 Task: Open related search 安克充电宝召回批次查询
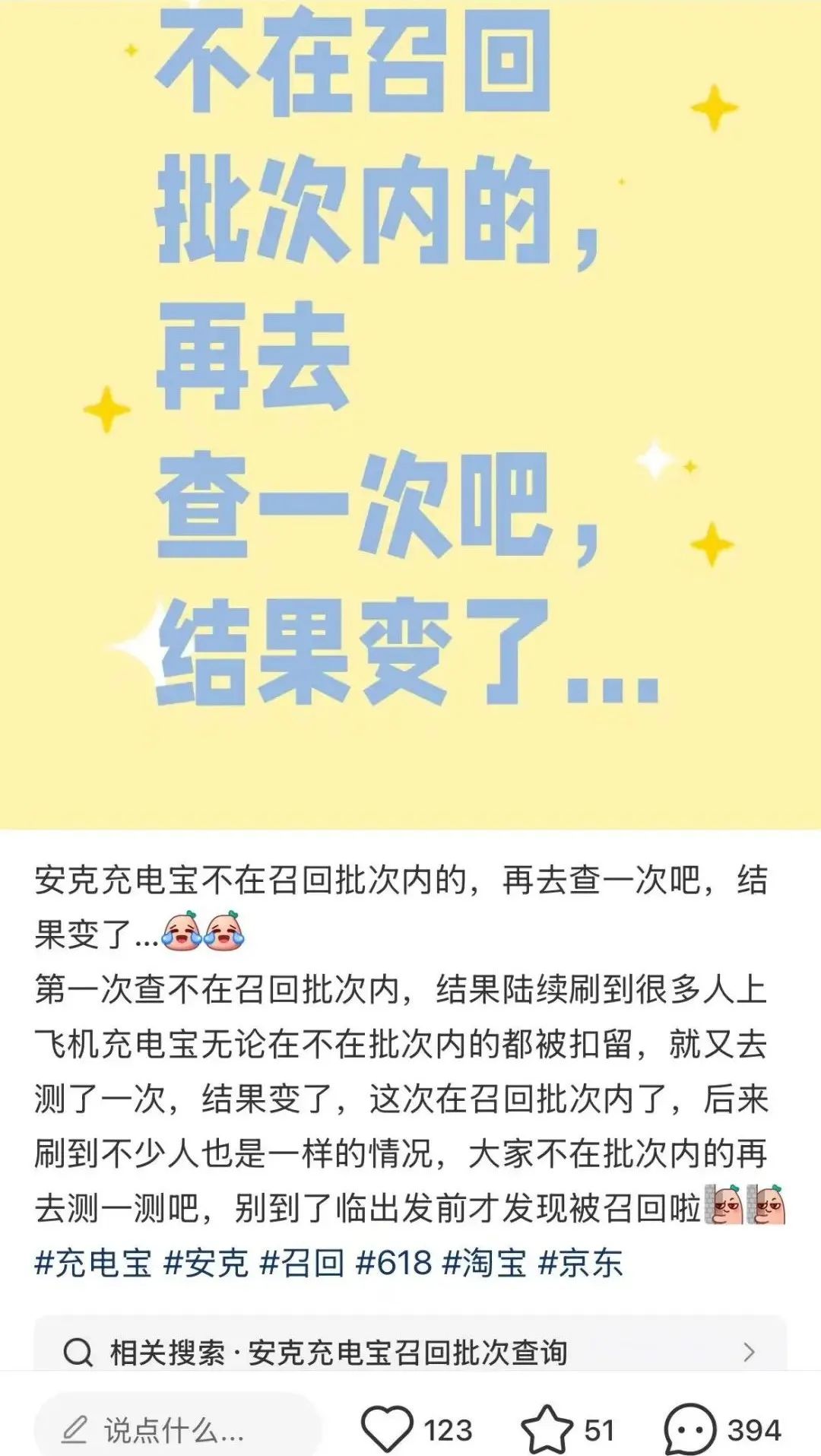pos(410,1352)
